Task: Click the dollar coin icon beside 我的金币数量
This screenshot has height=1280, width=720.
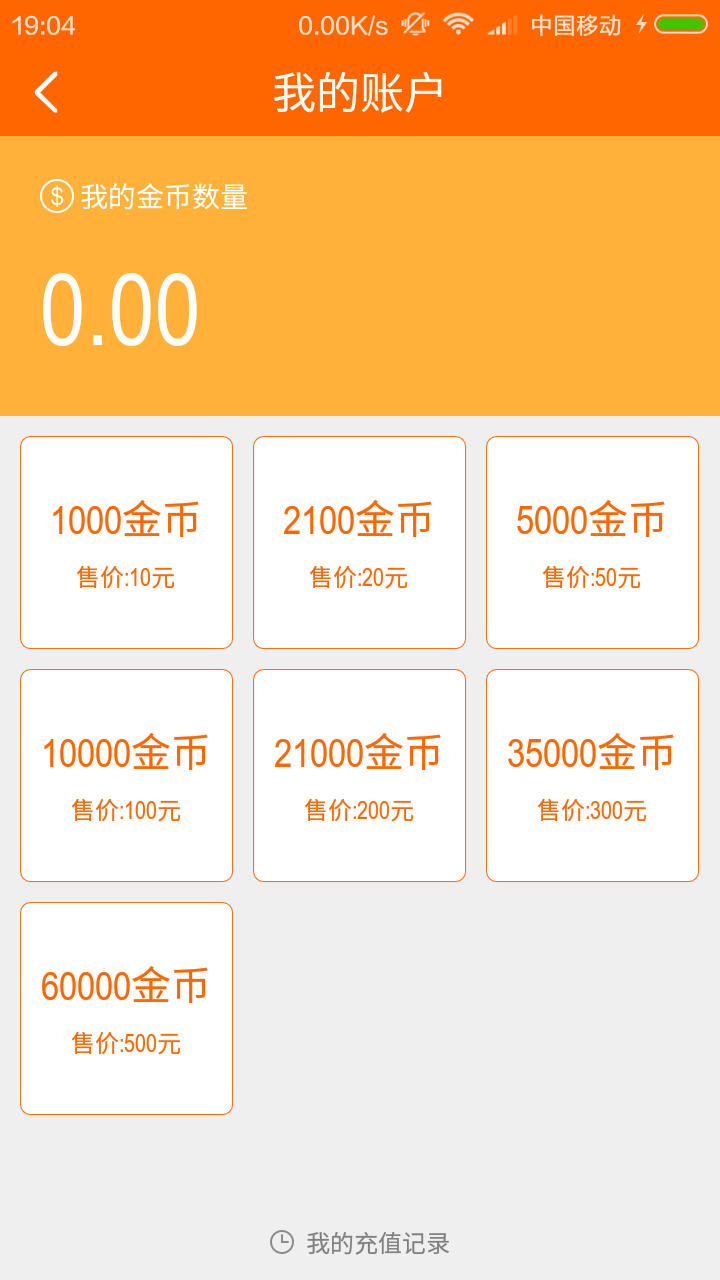Action: tap(55, 197)
